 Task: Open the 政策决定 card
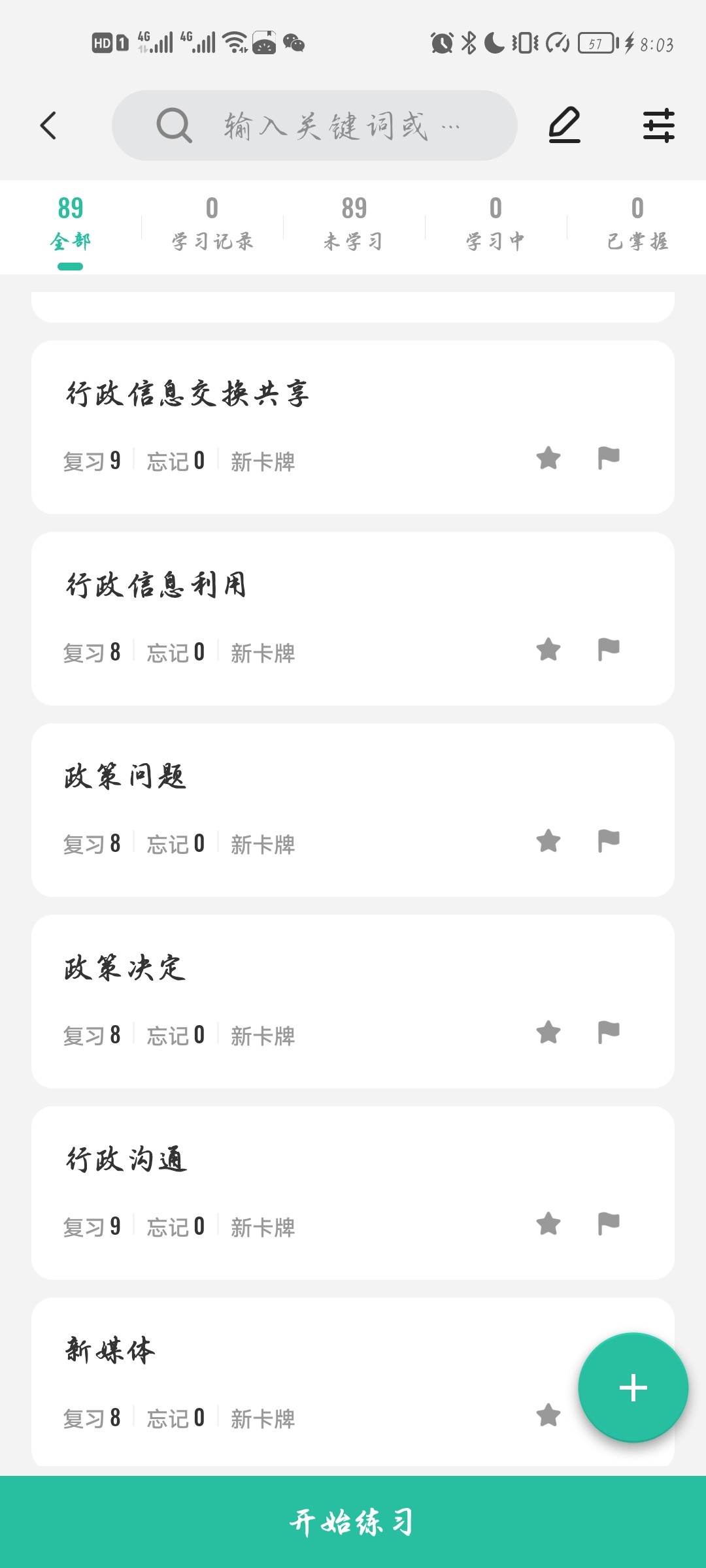click(353, 1002)
